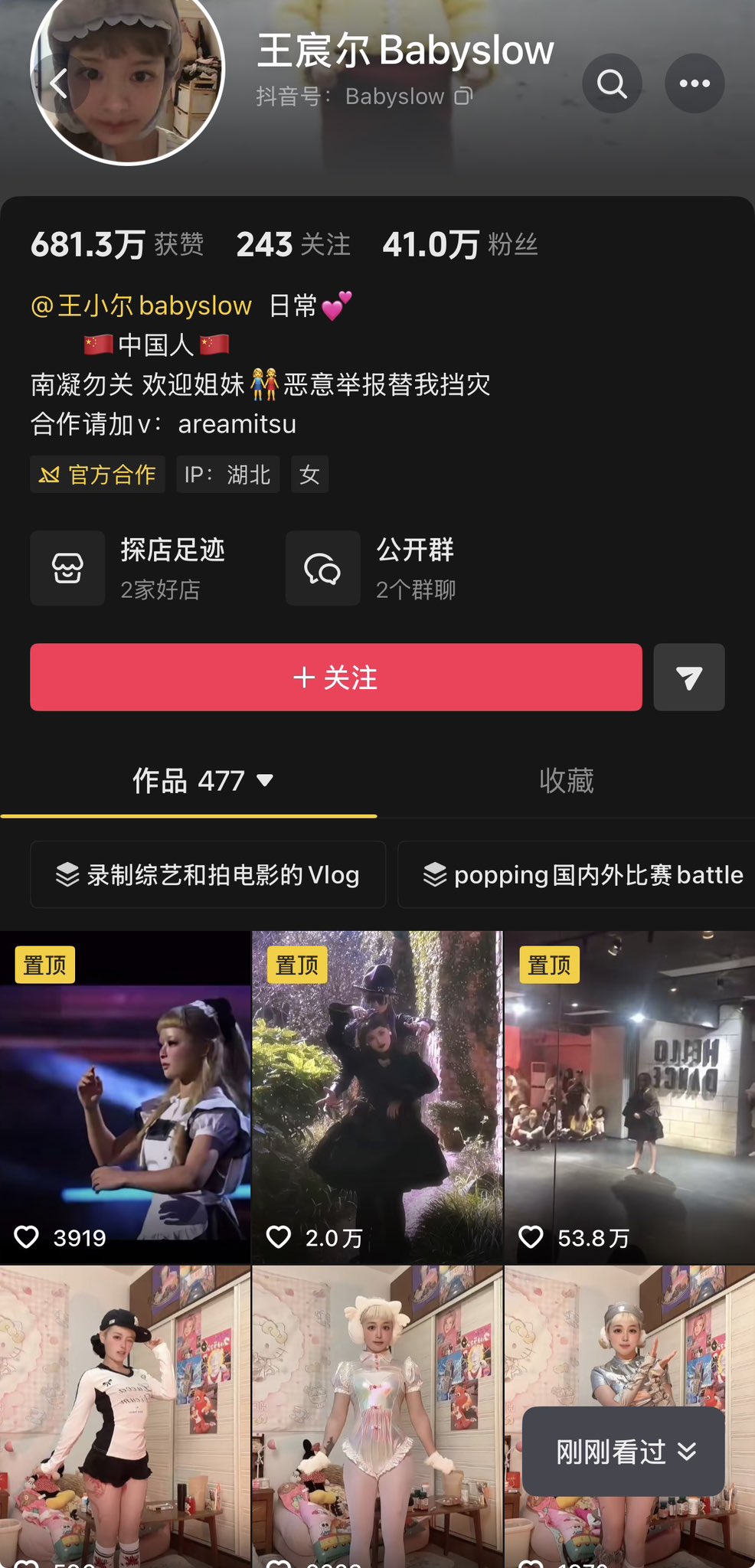
Task: Tap the 刚刚看过 recently watched button
Action: coord(623,1451)
